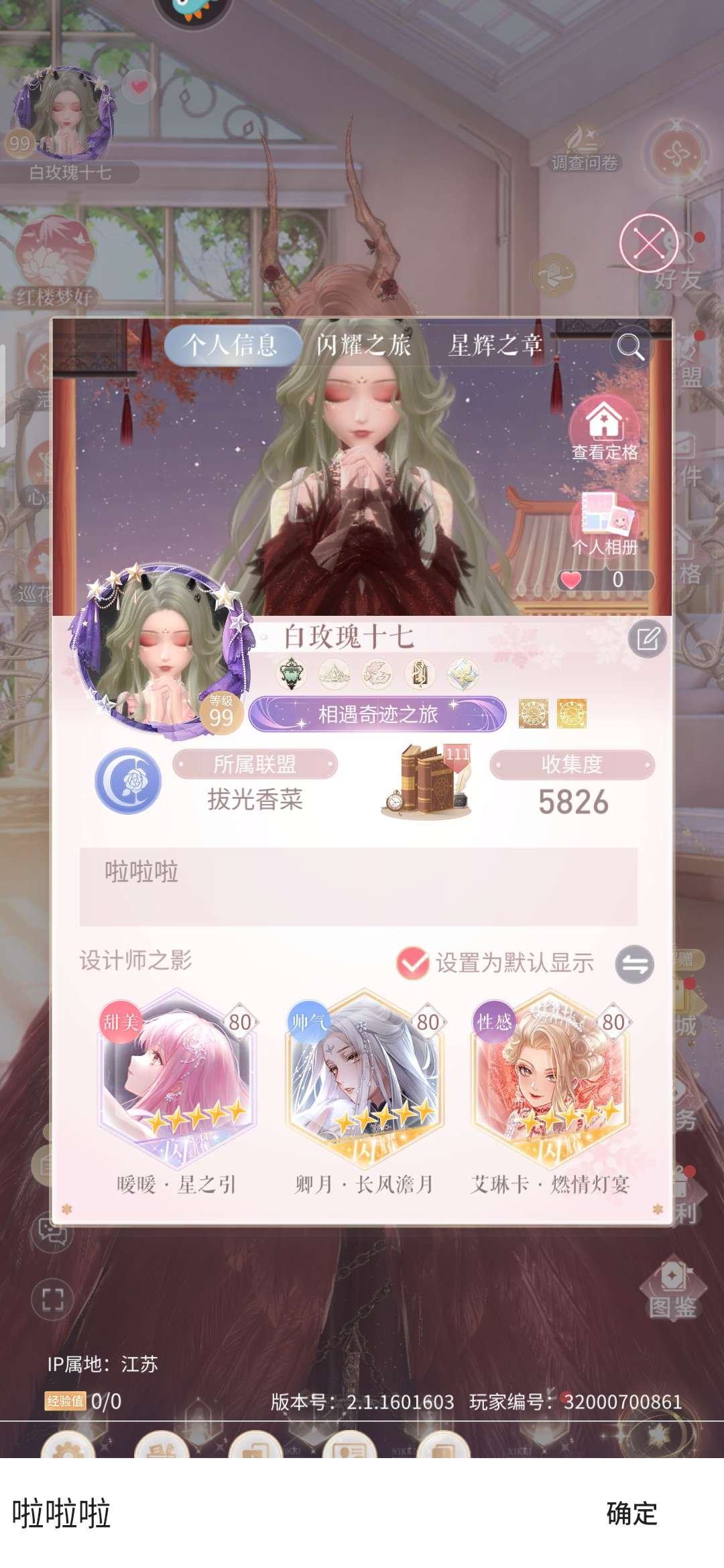724x1568 pixels.
Task: Switch to the 星辉之章 tab
Action: (495, 346)
